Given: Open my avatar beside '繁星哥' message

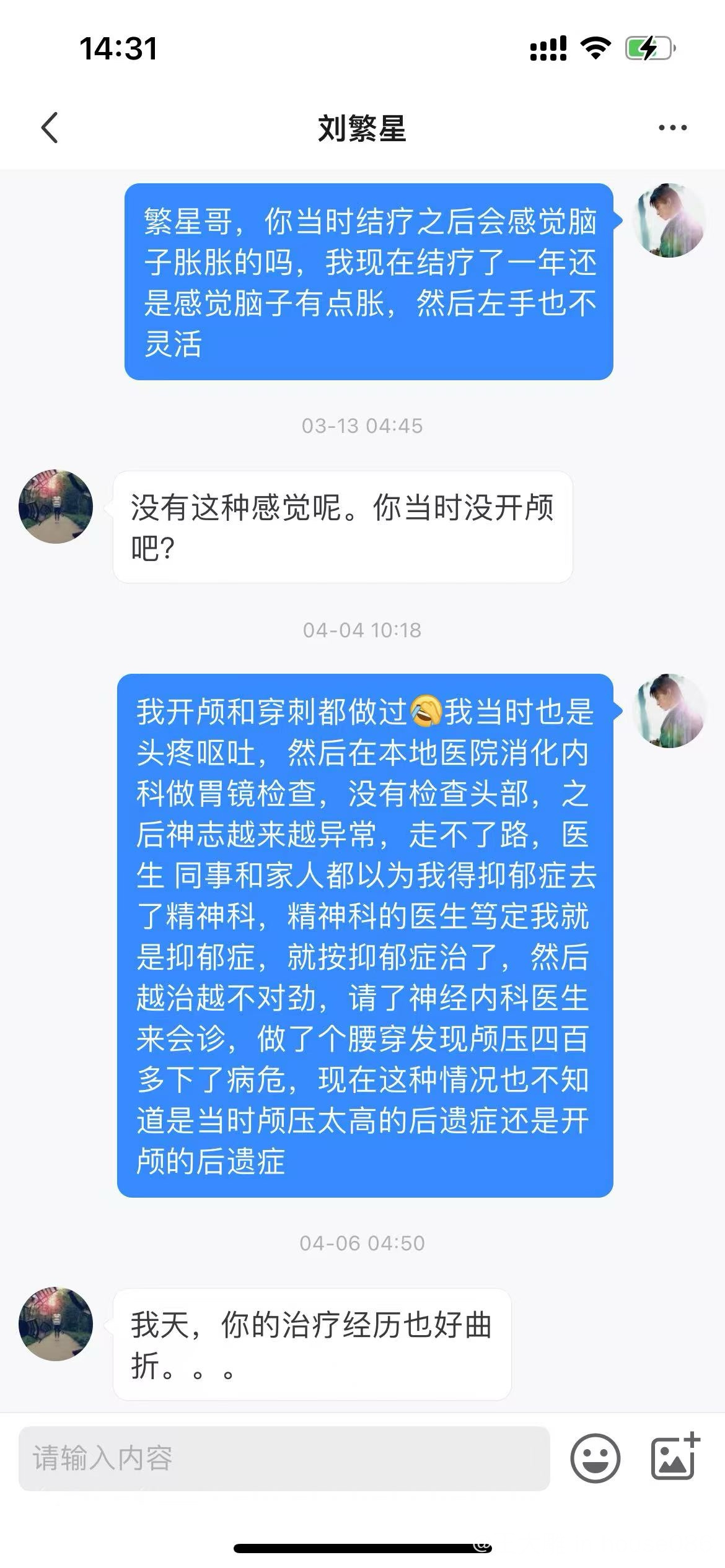Looking at the screenshot, I should coord(669,220).
